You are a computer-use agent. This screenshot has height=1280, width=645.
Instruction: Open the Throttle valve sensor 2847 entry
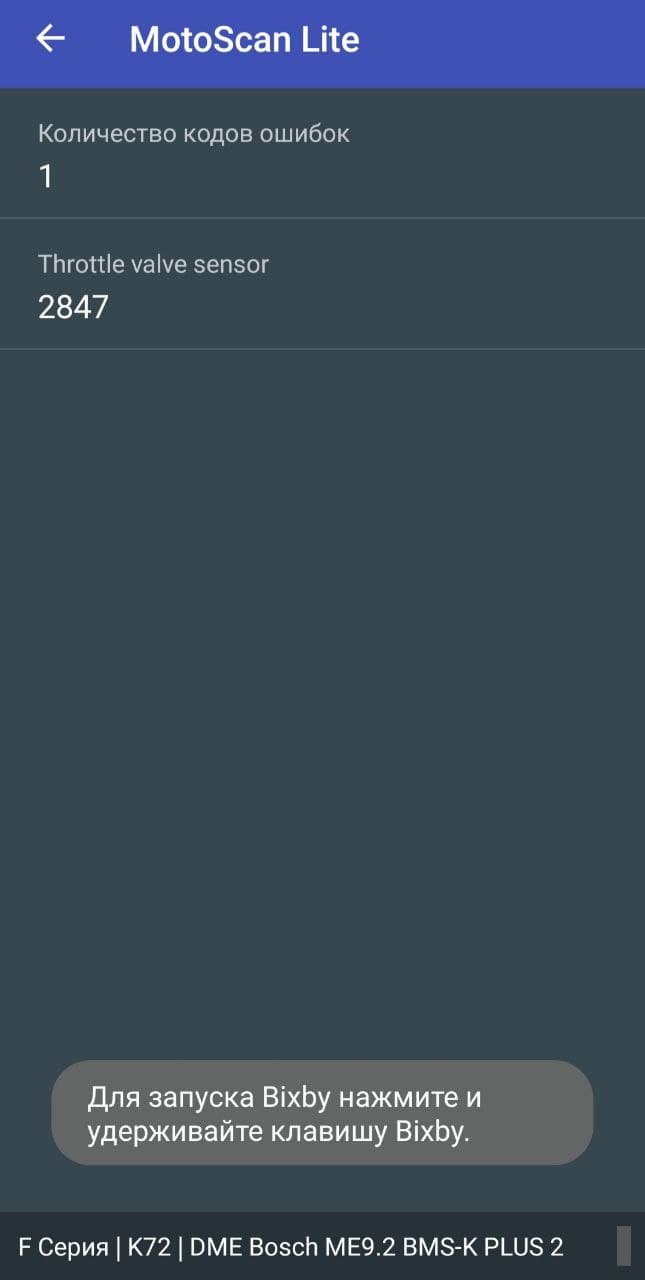[322, 285]
